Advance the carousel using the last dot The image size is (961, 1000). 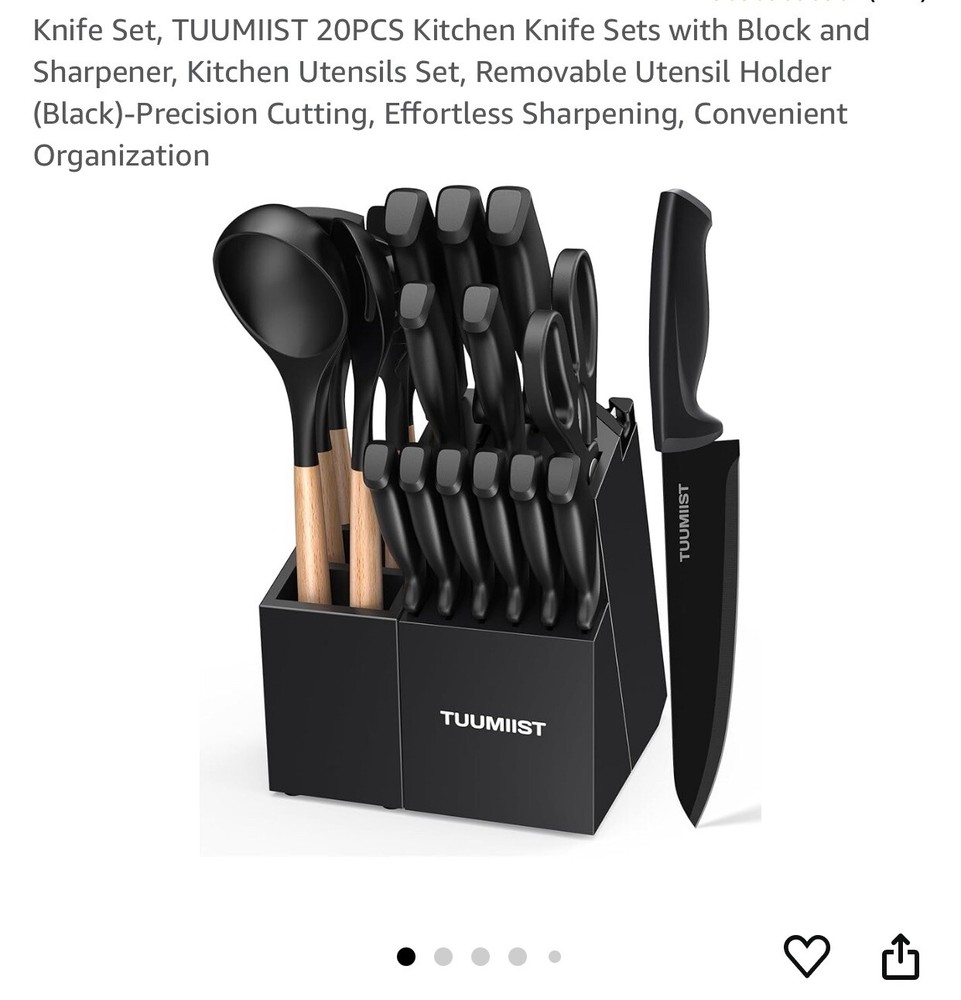pyautogui.click(x=553, y=957)
